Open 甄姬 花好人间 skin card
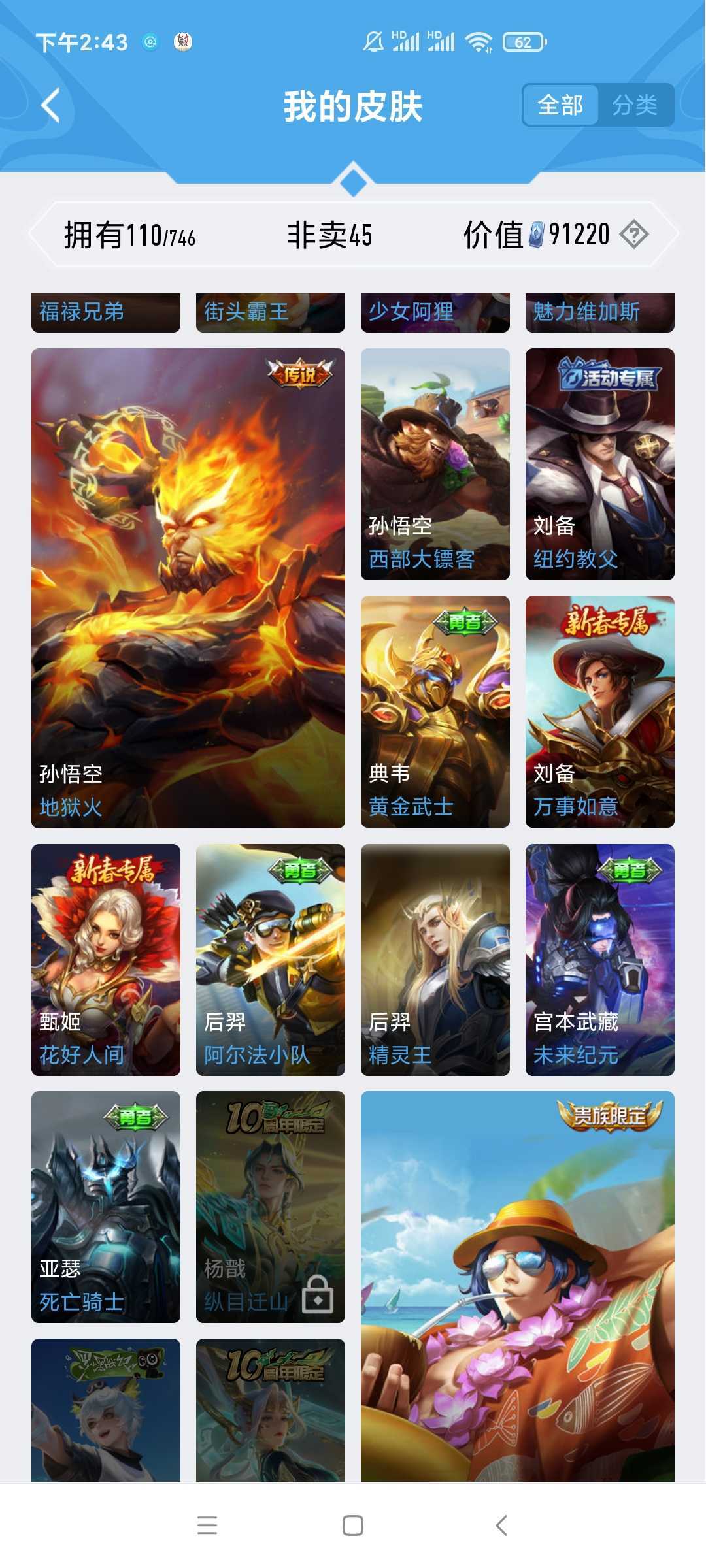706x1568 pixels. tap(106, 959)
